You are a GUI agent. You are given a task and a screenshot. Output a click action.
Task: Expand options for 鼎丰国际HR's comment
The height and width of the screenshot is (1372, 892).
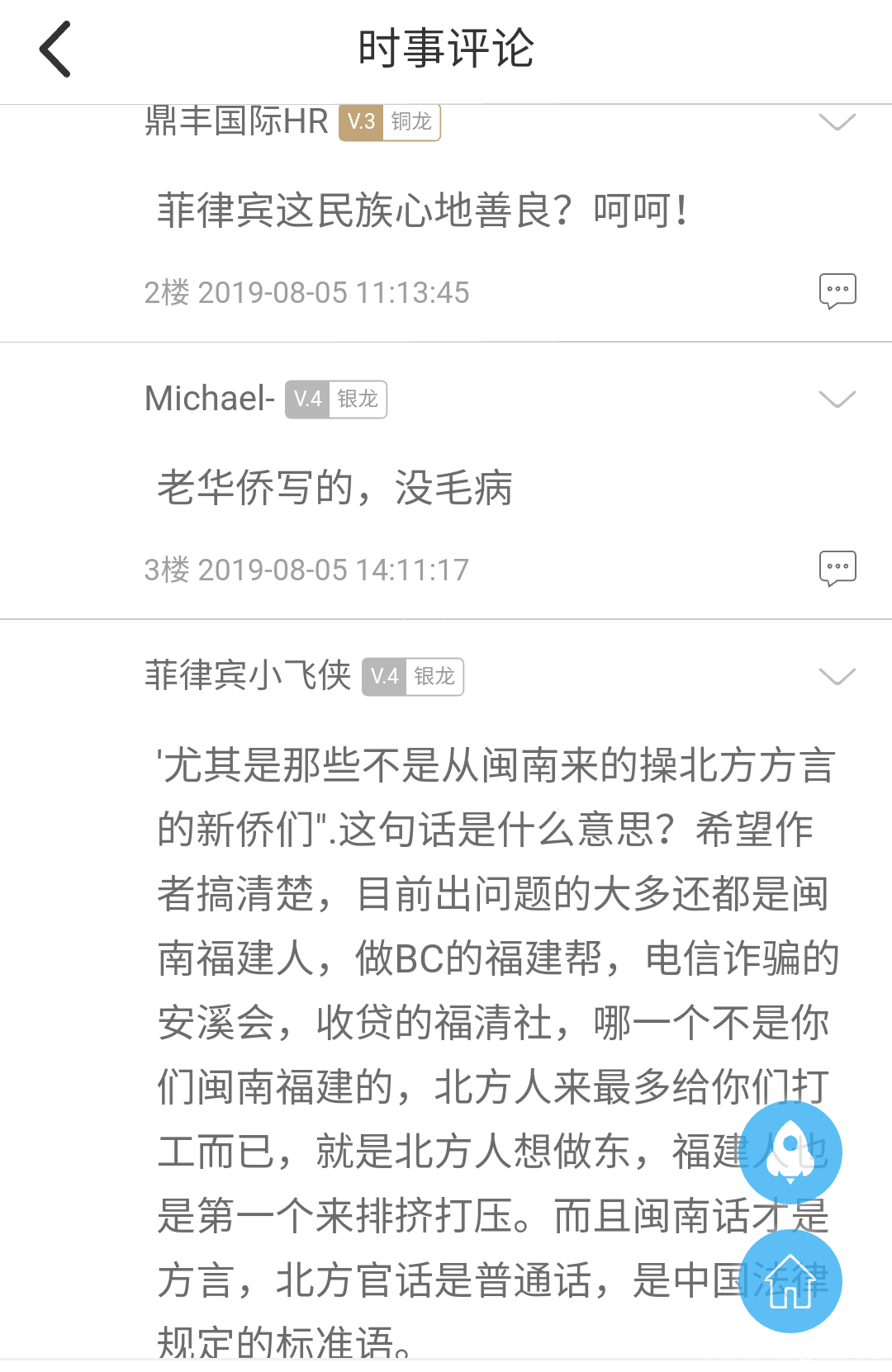coord(837,123)
